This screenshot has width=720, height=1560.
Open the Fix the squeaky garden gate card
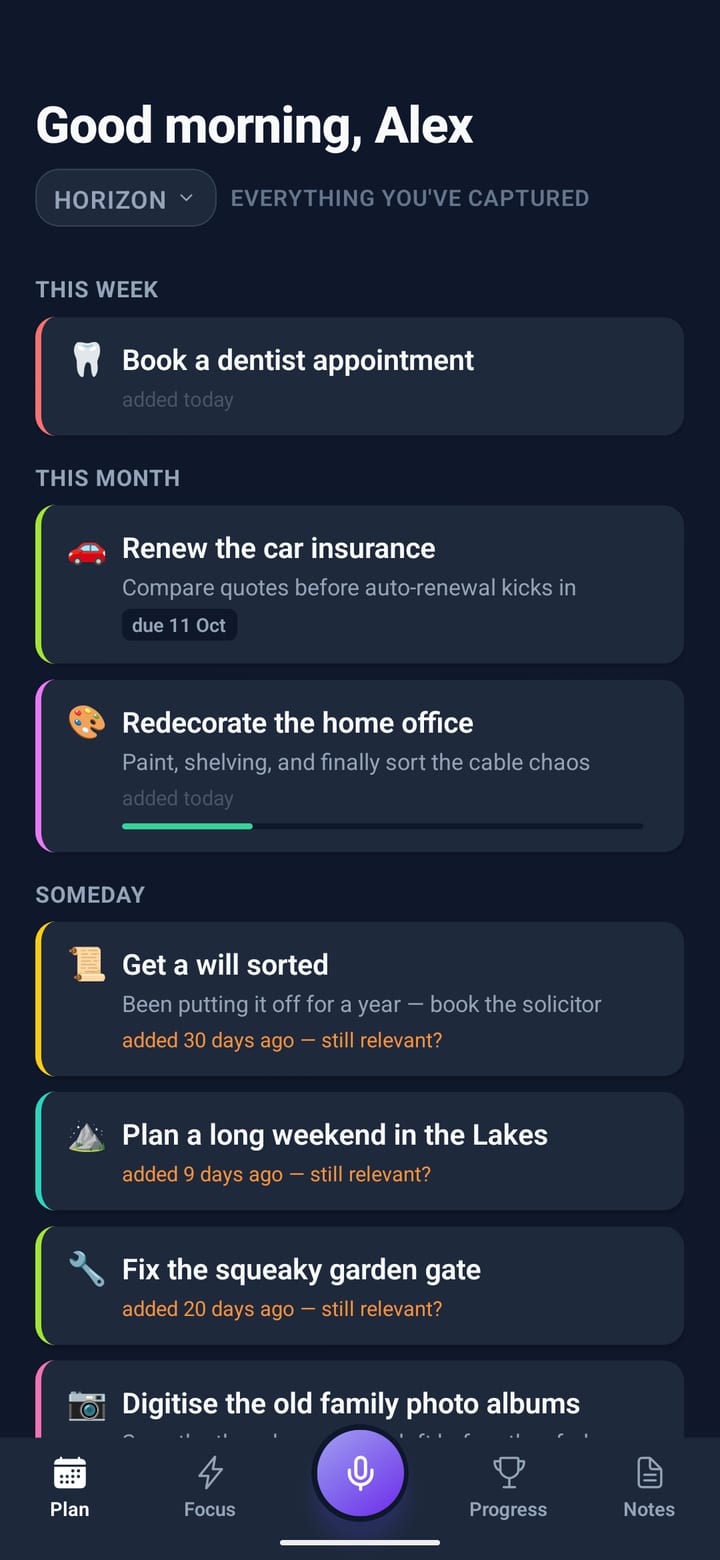click(x=360, y=1286)
